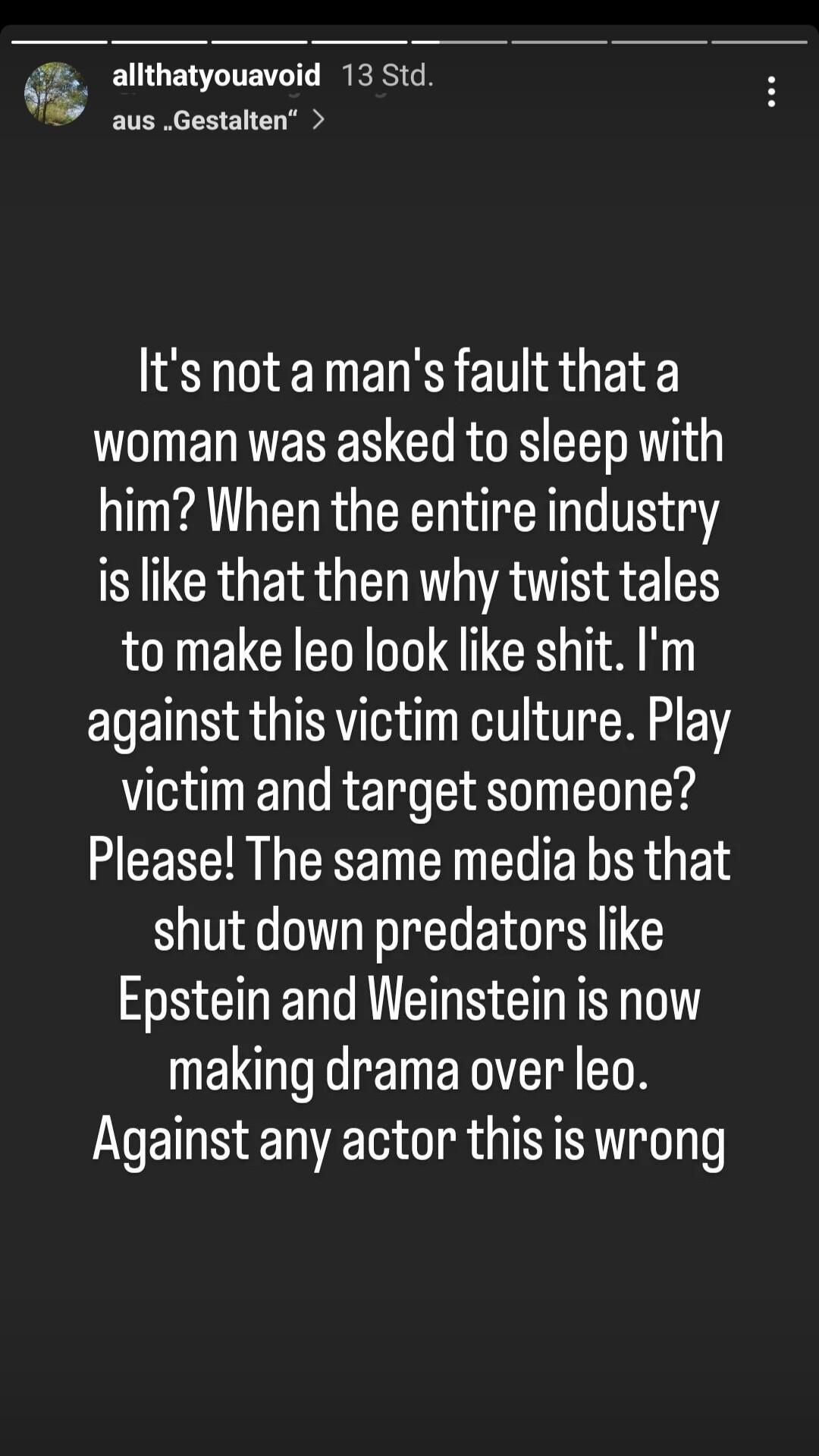
Task: Open the „Gestalten“ highlight link
Action: click(218, 120)
